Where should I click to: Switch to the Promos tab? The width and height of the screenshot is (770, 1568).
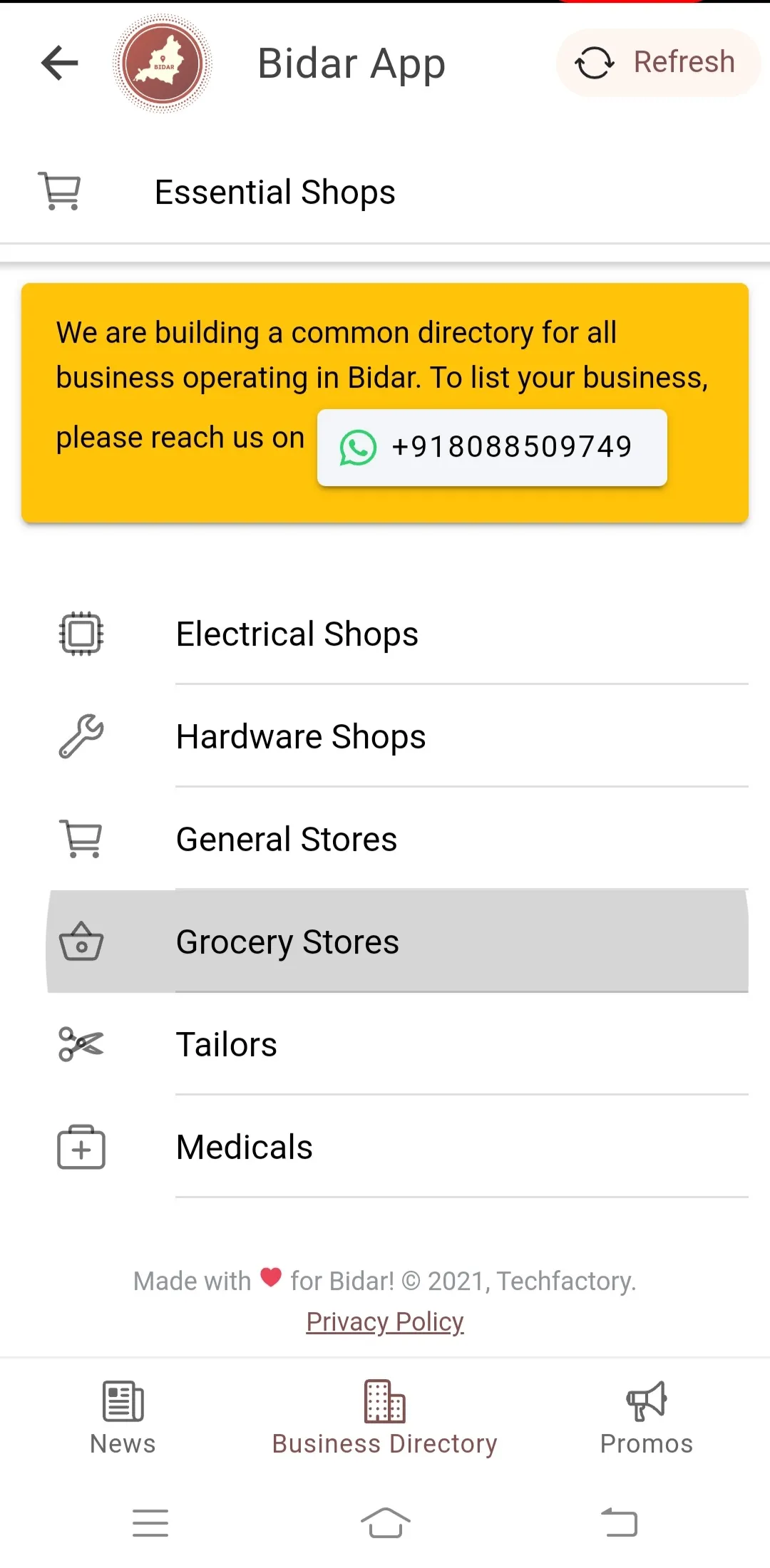[x=646, y=1417]
